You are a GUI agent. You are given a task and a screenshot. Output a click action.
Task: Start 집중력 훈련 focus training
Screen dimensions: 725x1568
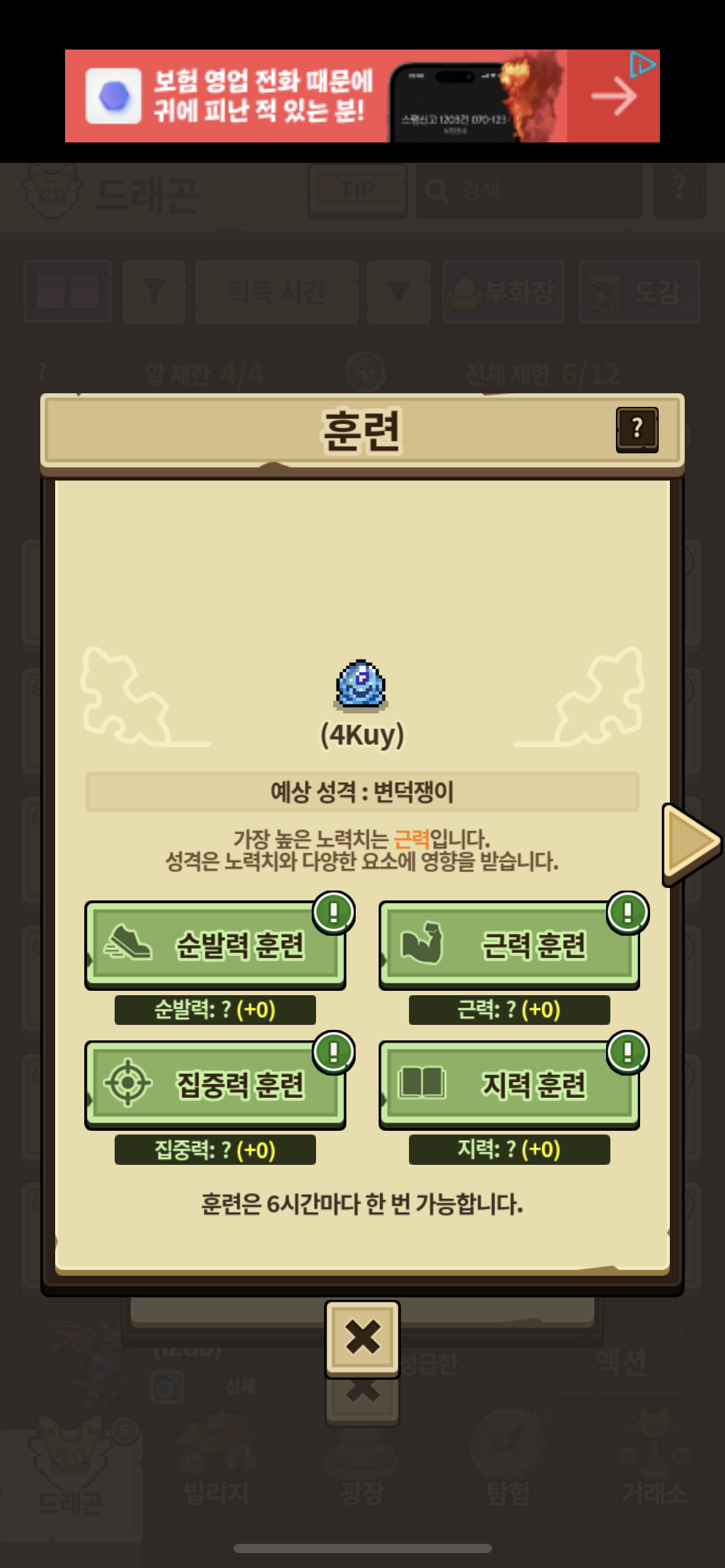pyautogui.click(x=214, y=1085)
